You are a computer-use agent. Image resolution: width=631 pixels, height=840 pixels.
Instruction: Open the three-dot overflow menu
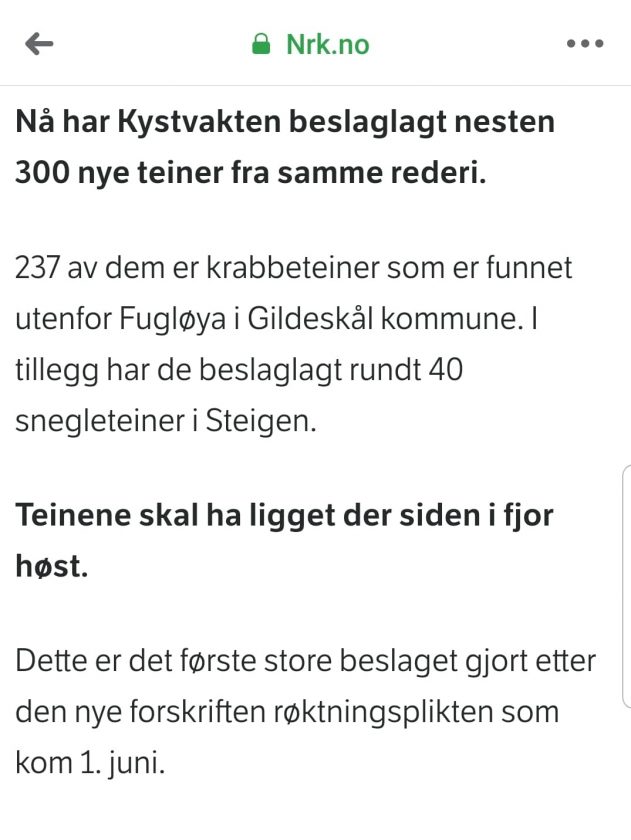586,44
